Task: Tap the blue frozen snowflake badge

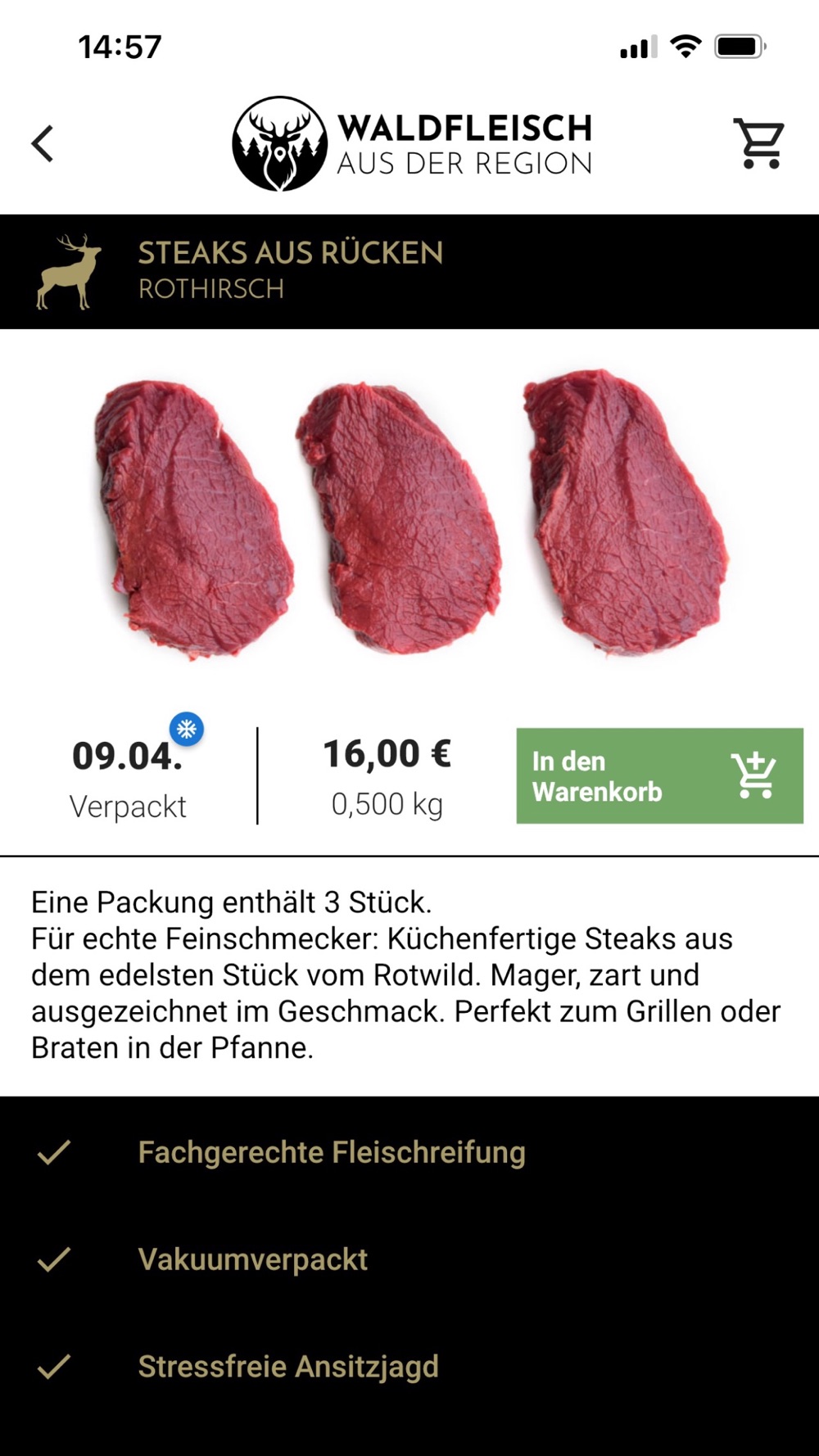Action: pos(187,729)
